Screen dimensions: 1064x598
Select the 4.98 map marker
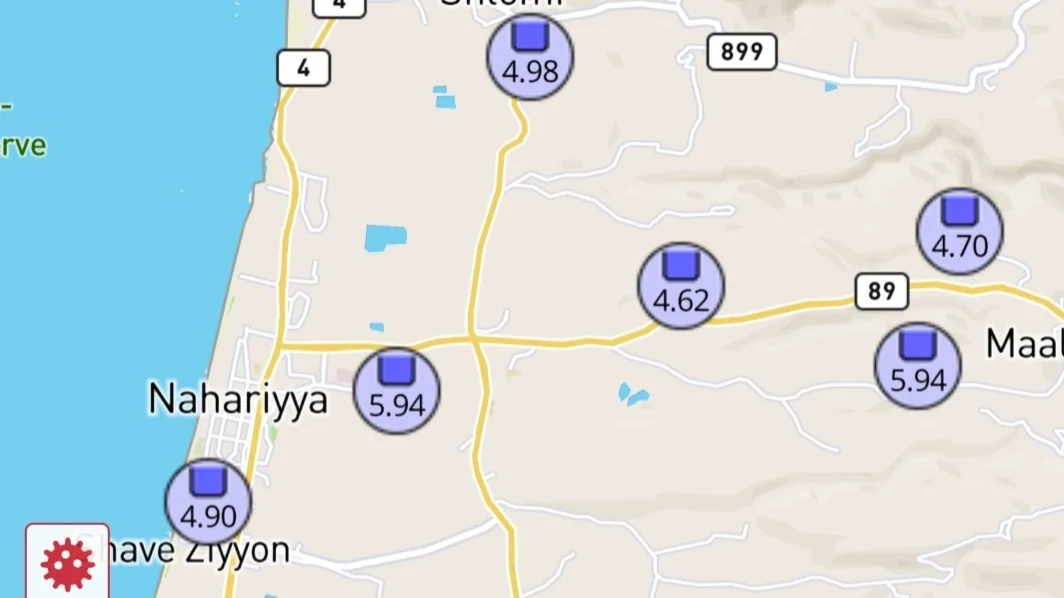(x=530, y=57)
